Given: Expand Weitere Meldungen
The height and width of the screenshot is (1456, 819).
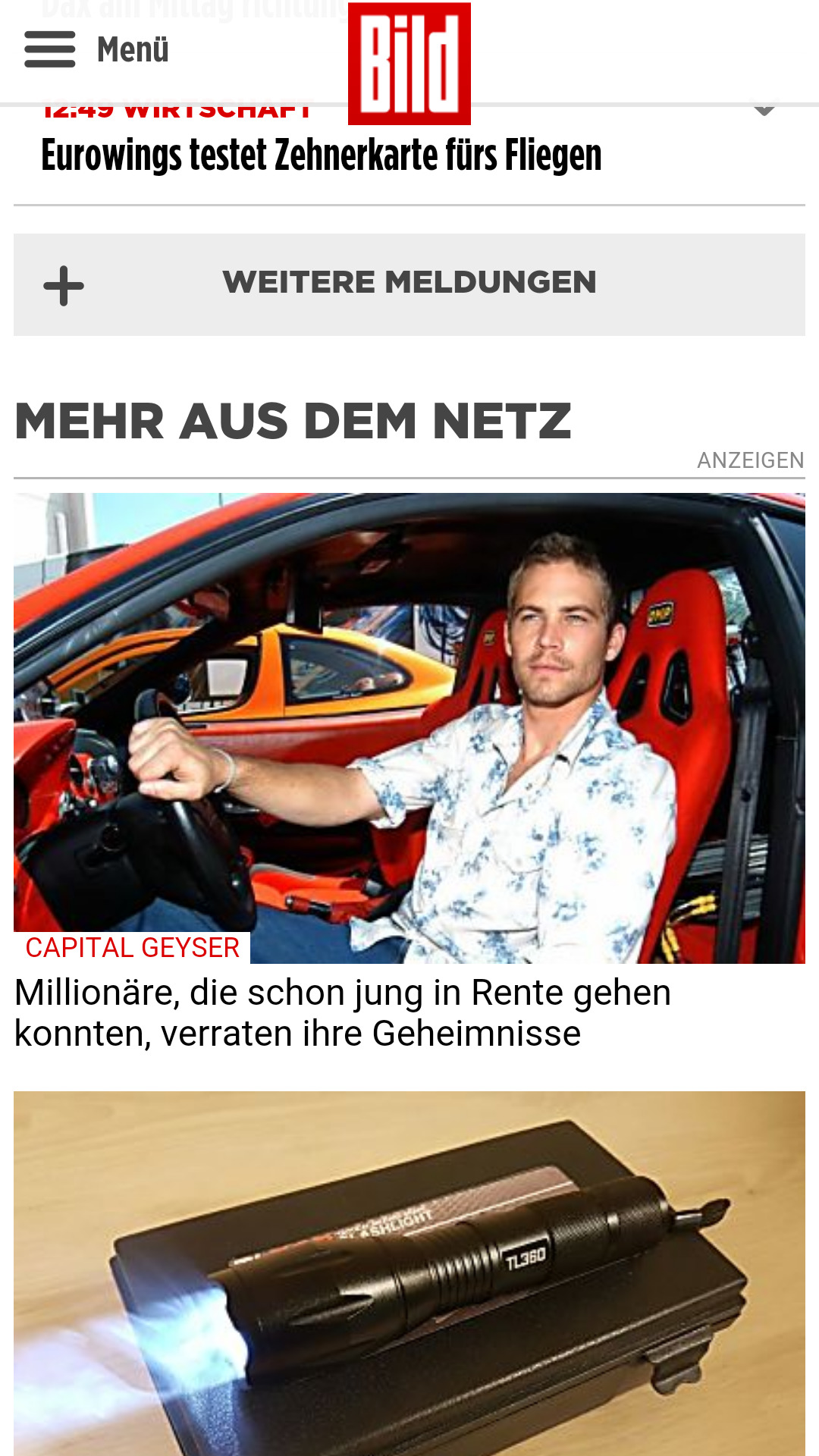Looking at the screenshot, I should 409,284.
